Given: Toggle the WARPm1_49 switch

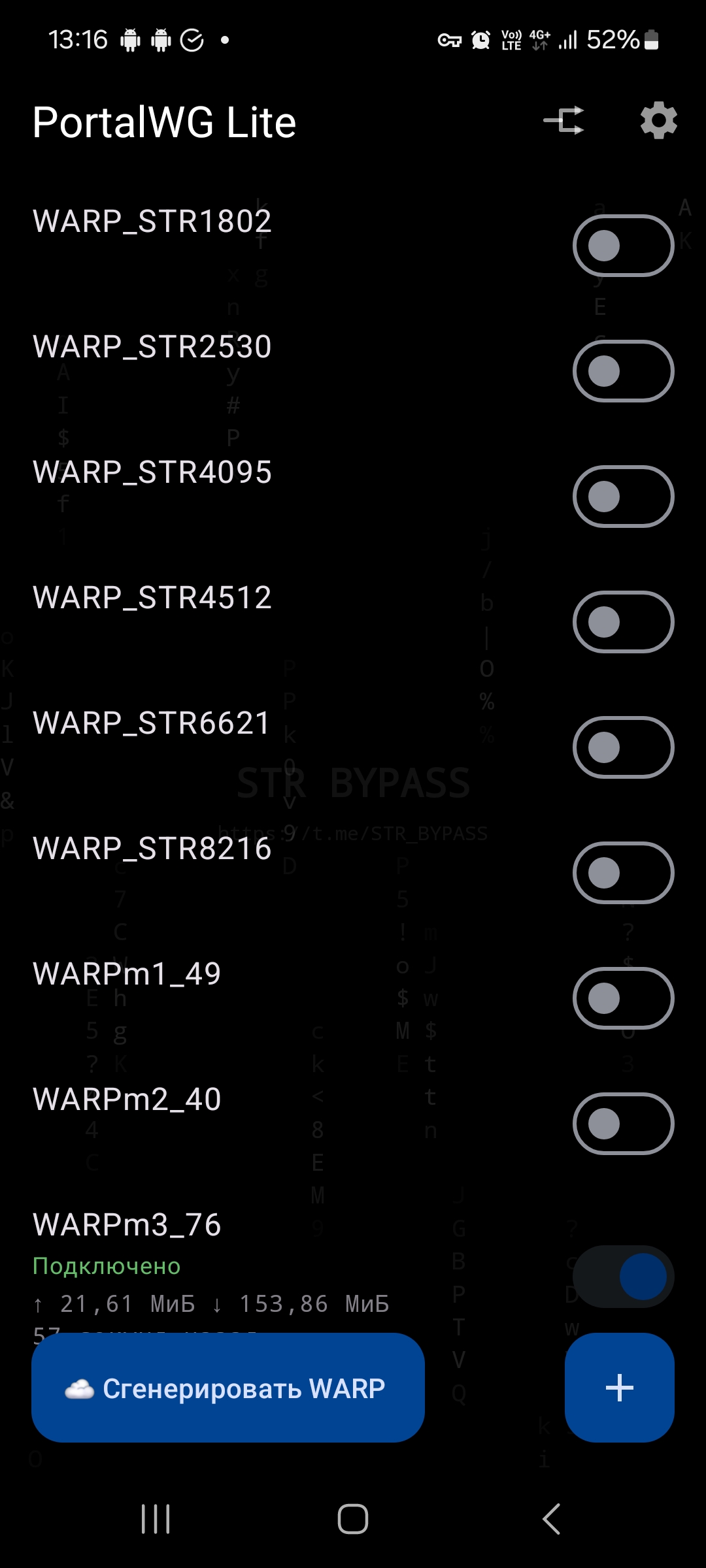Looking at the screenshot, I should [x=623, y=998].
